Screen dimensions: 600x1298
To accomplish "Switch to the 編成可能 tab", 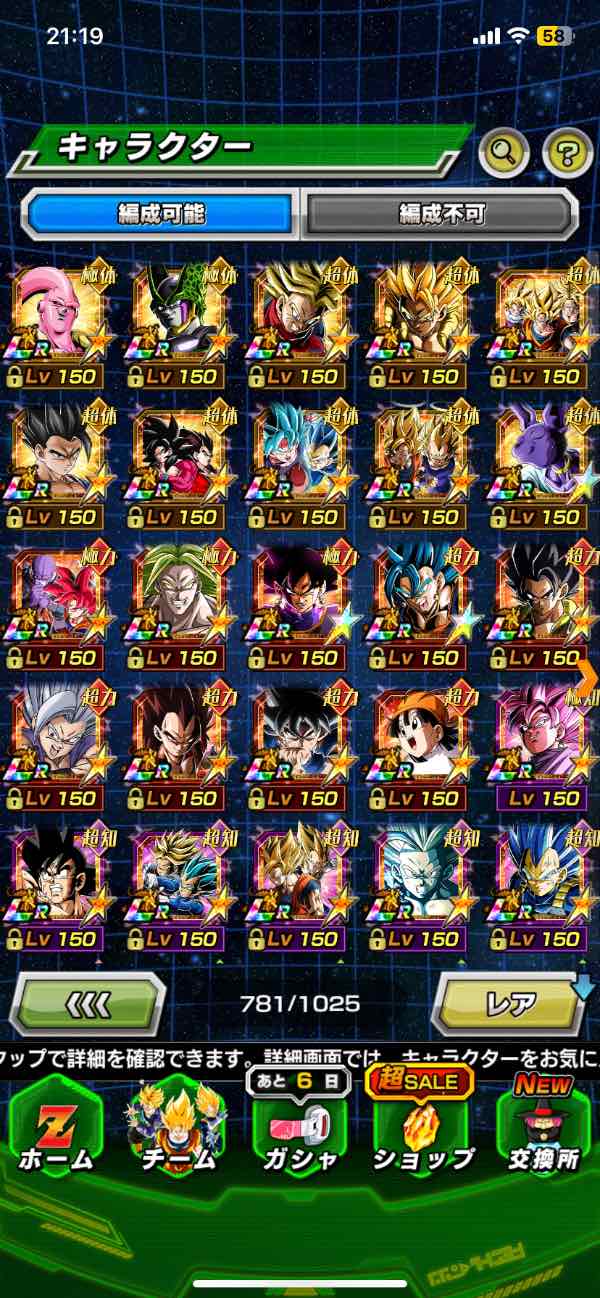I will [x=161, y=213].
